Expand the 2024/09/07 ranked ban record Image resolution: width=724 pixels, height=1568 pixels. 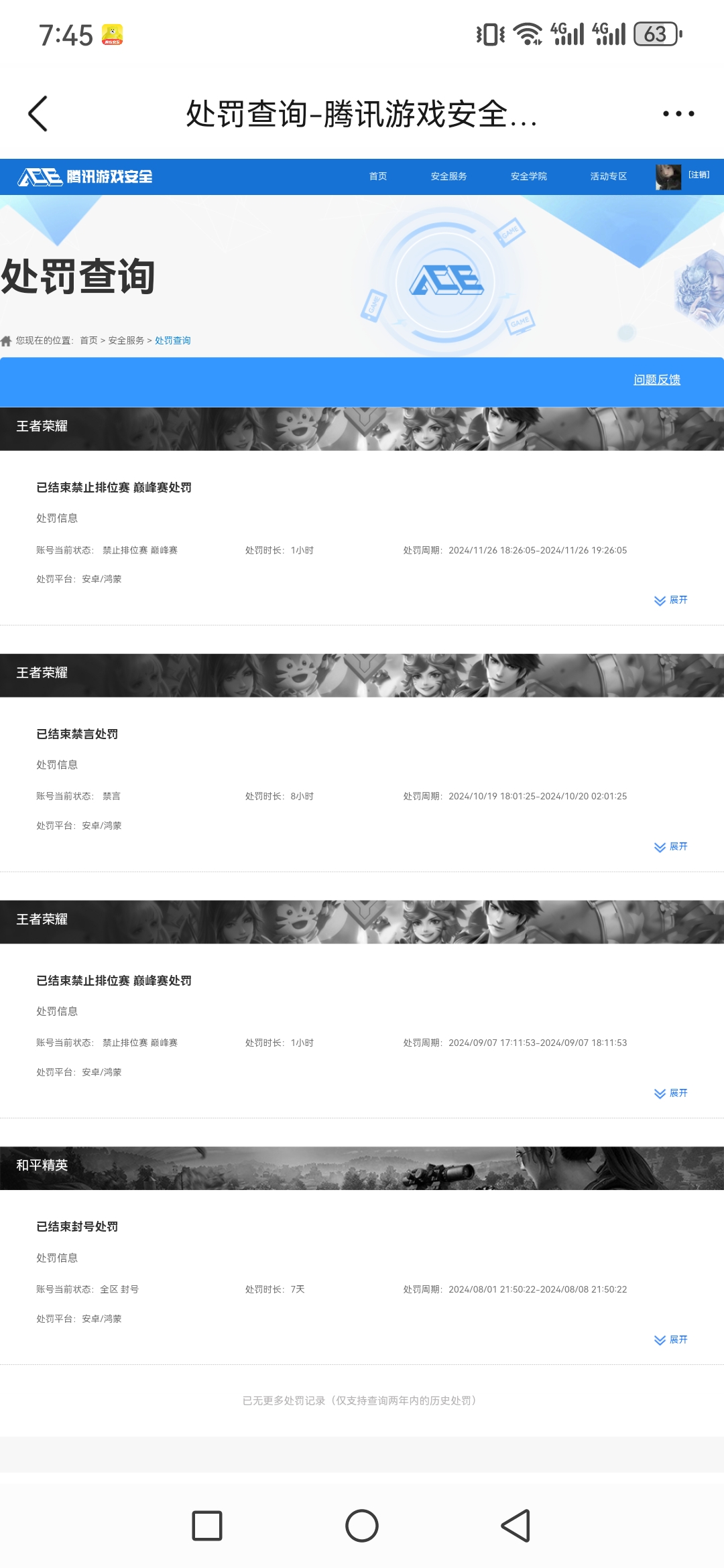(x=671, y=1094)
